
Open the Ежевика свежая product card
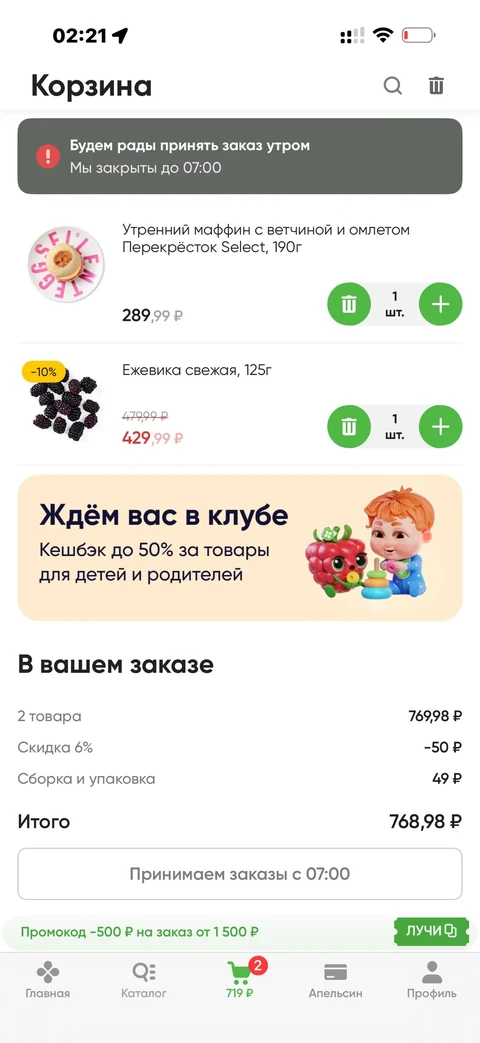tap(197, 371)
